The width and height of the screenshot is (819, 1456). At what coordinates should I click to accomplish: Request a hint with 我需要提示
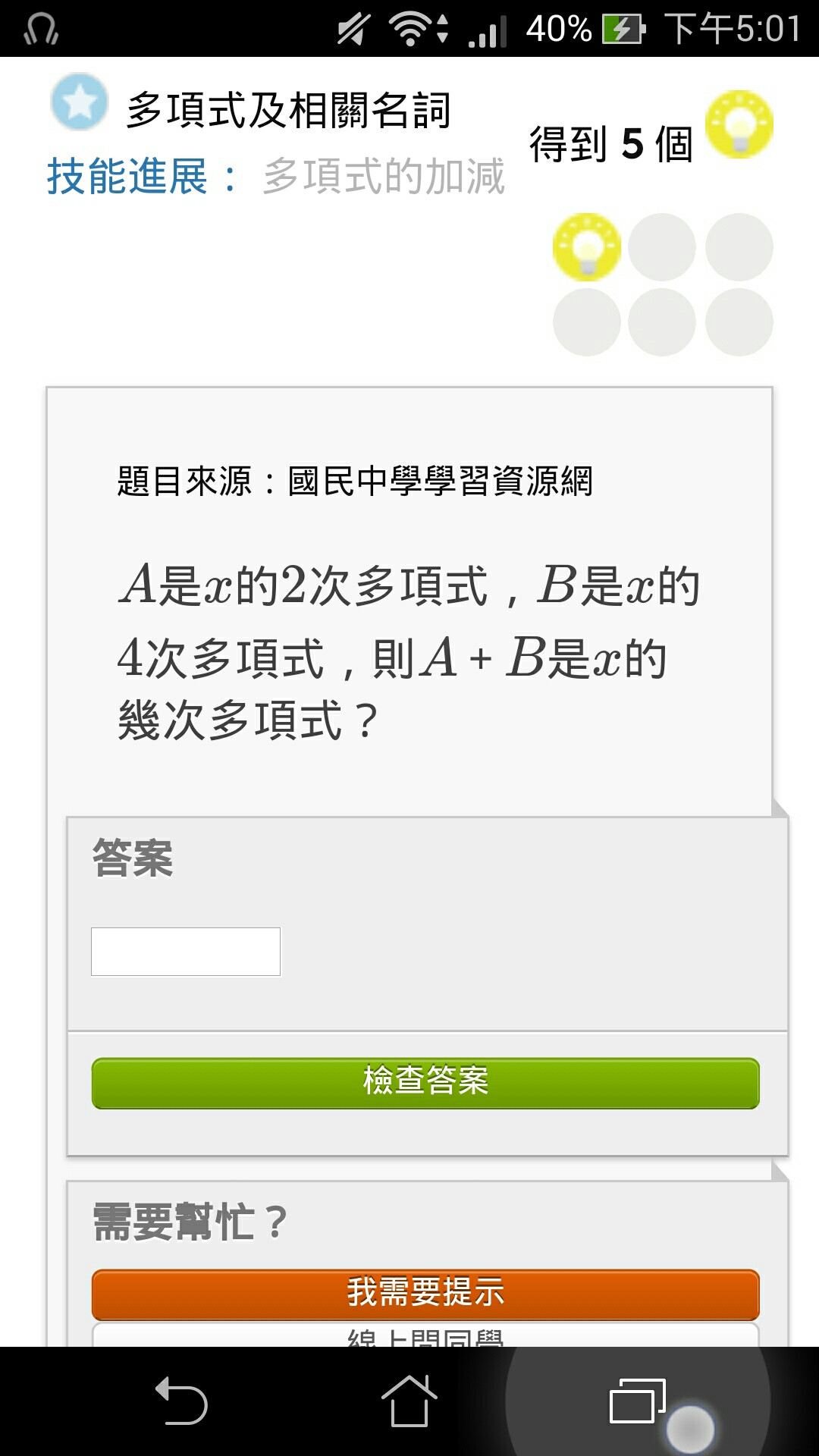tap(425, 1294)
